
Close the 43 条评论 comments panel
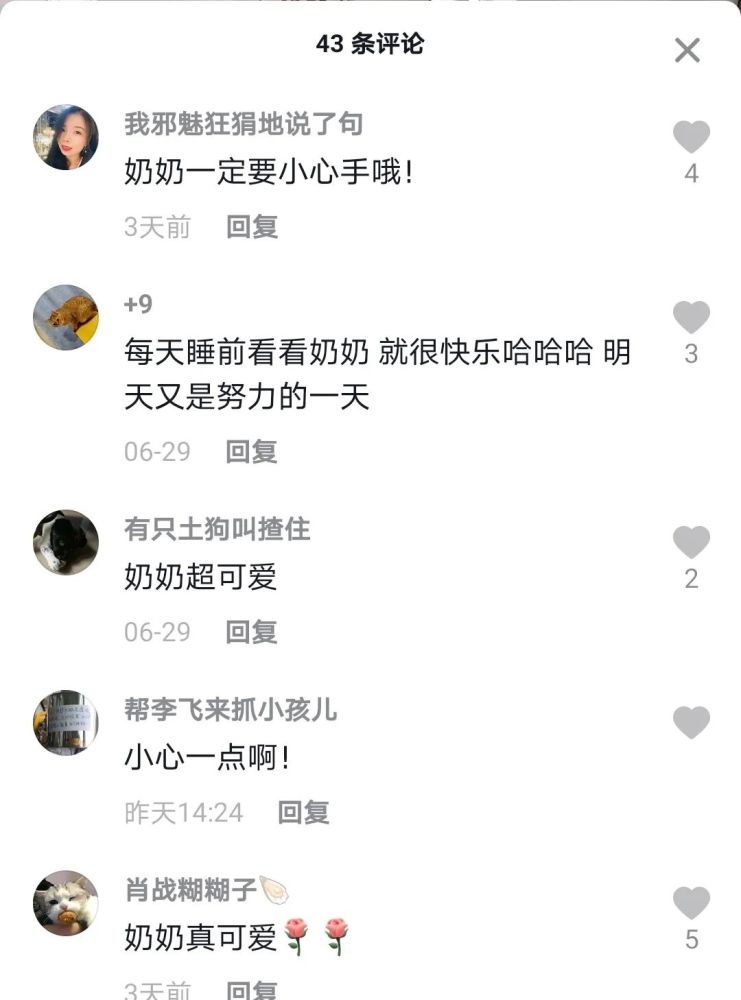coord(687,49)
